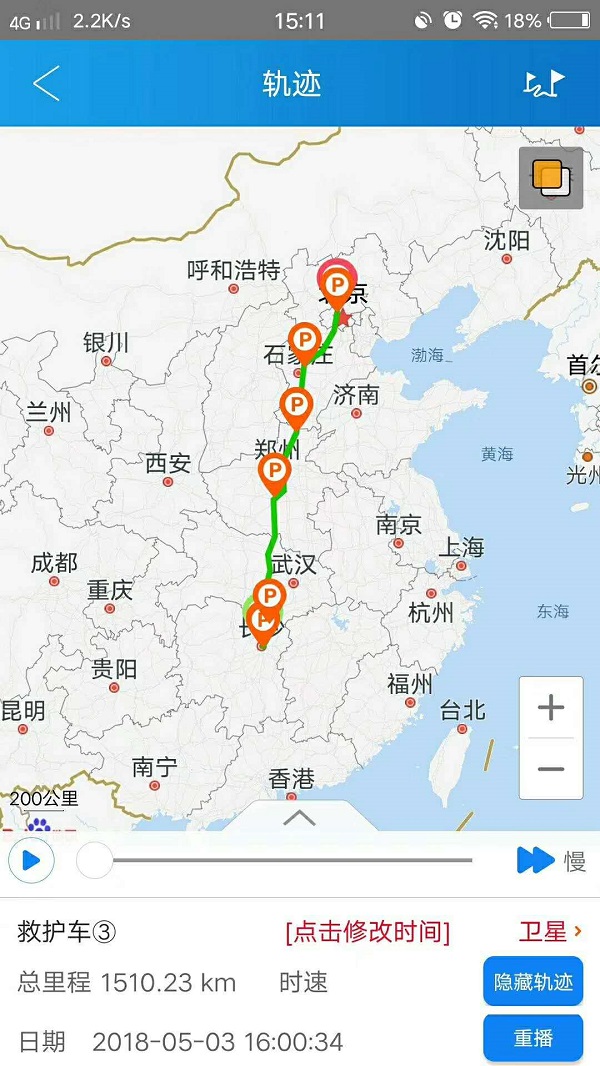The height and width of the screenshot is (1066, 600).
Task: Tap 点击修改时间 to change time
Action: (x=367, y=932)
